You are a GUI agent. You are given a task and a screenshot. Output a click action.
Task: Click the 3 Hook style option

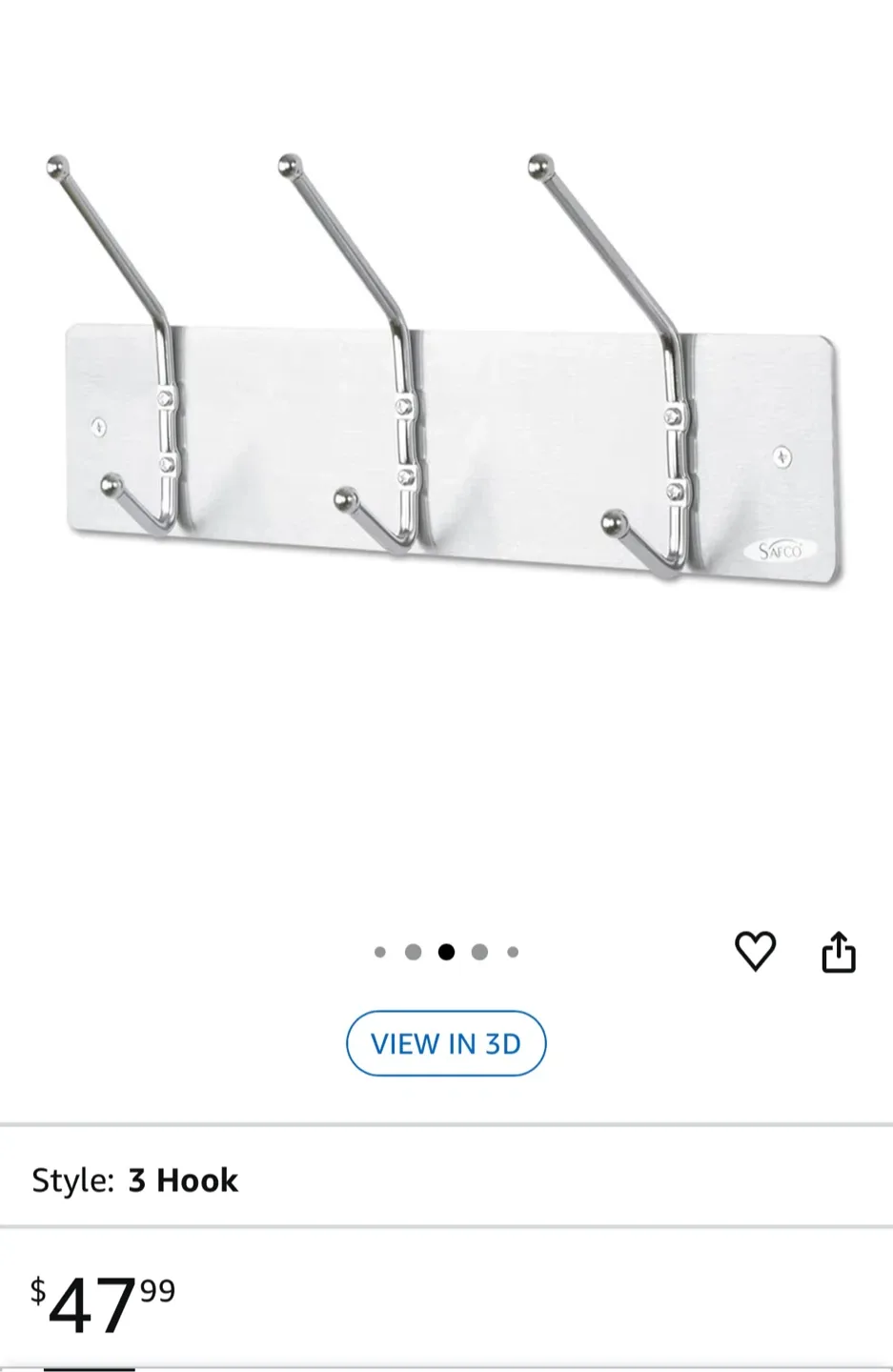(x=184, y=1180)
